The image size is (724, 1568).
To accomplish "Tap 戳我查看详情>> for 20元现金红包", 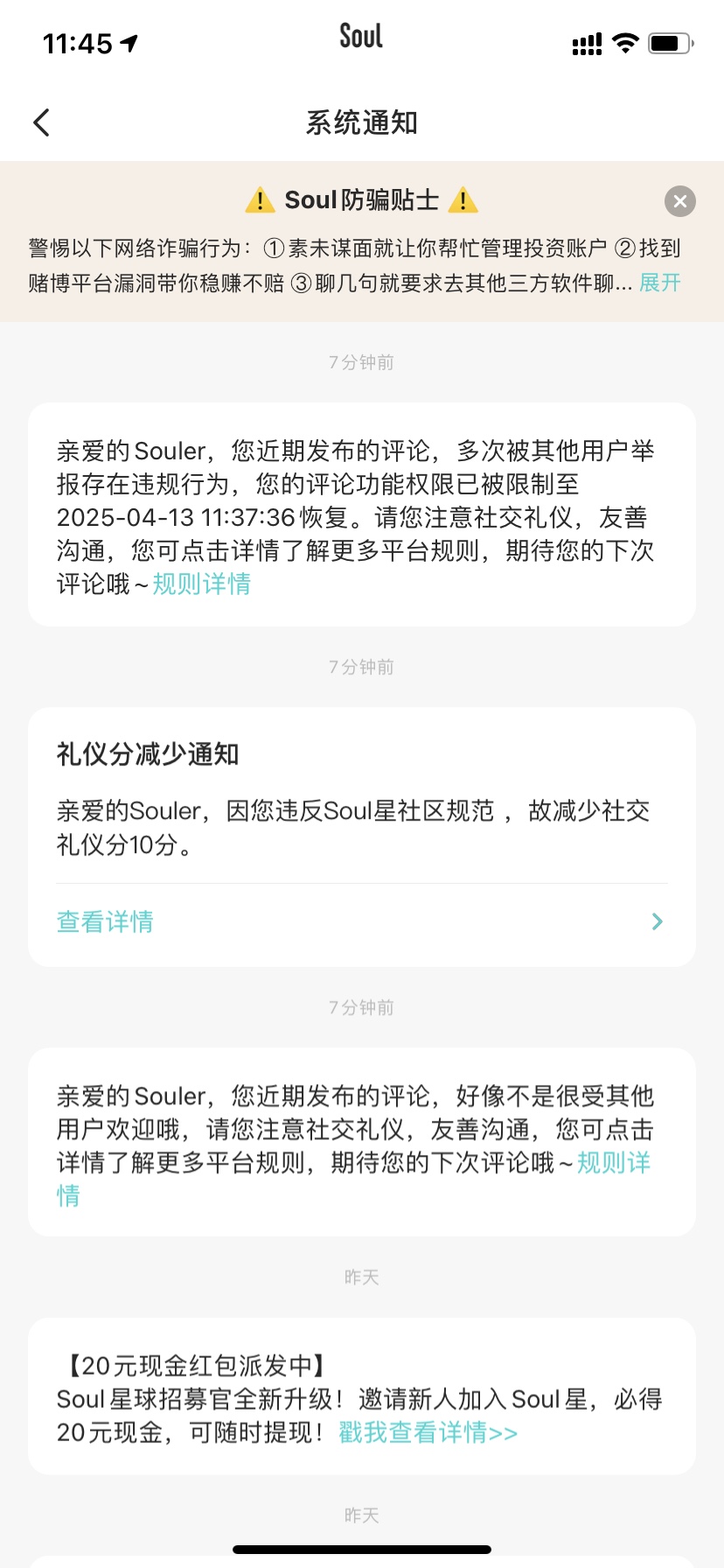I will point(428,1432).
